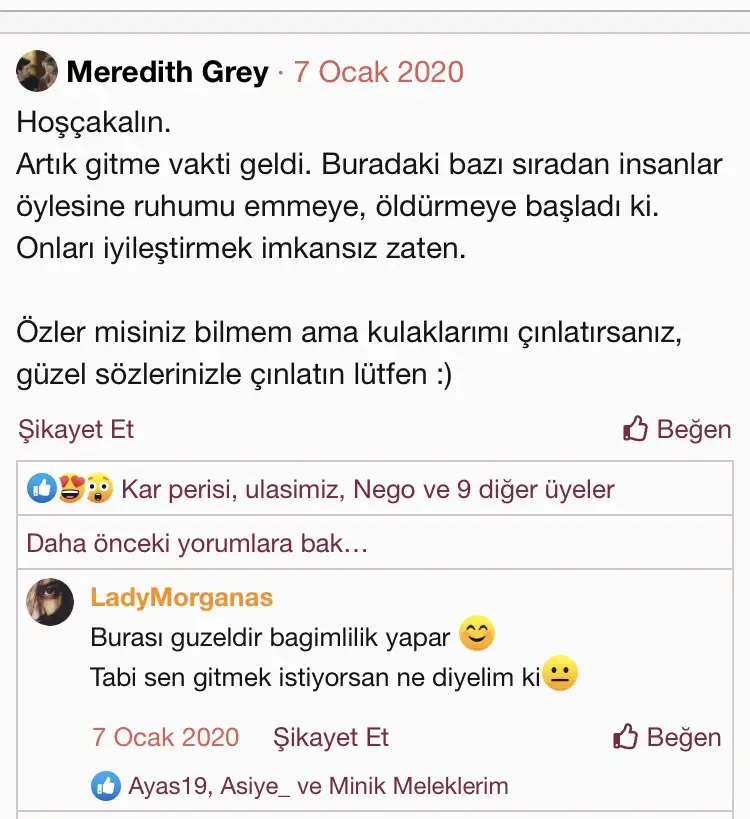Open Meredith Grey's profile name link
Screen dimensions: 750x819
pyautogui.click(x=167, y=72)
